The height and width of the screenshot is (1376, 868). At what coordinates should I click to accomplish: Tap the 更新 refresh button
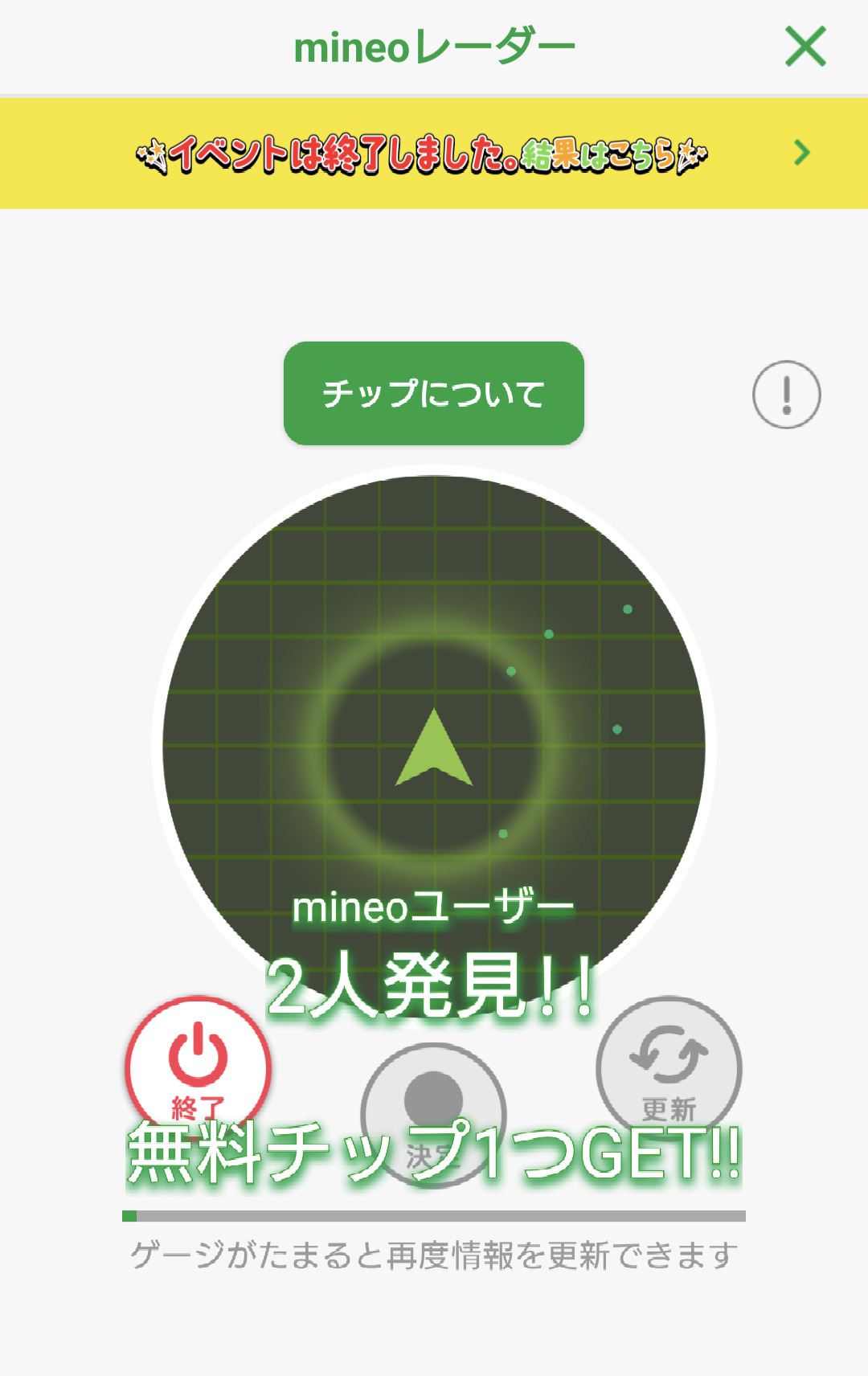[x=669, y=1065]
